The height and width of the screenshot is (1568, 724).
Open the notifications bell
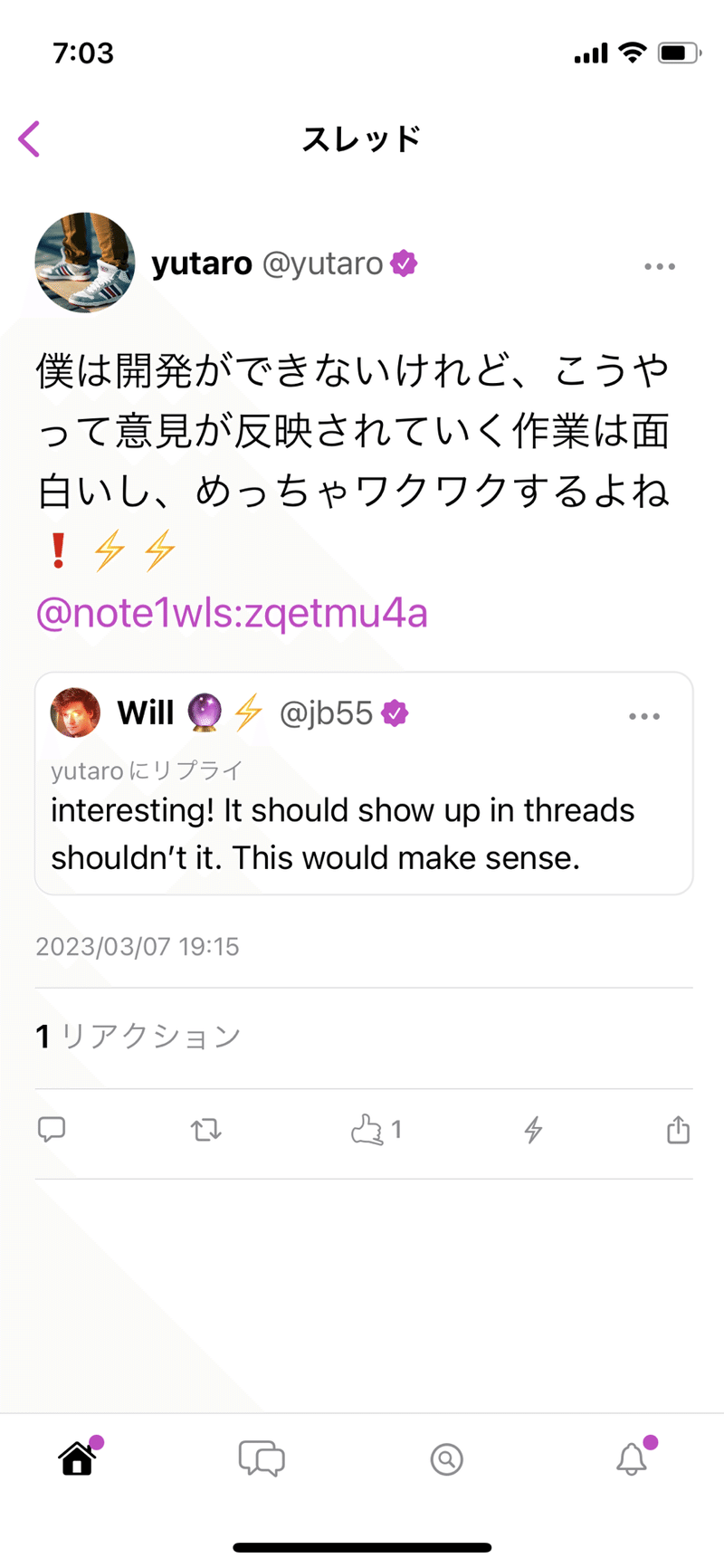(633, 1459)
